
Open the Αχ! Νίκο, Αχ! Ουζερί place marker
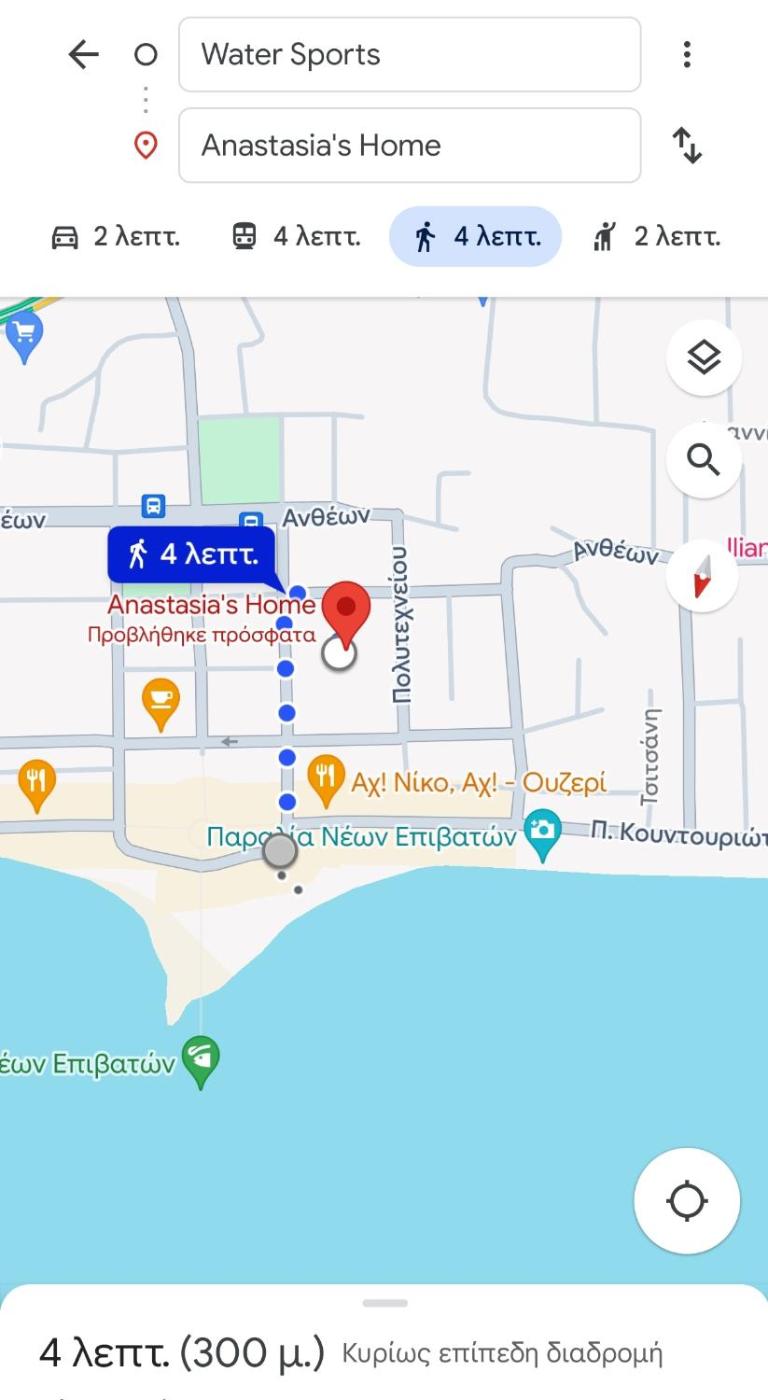325,778
